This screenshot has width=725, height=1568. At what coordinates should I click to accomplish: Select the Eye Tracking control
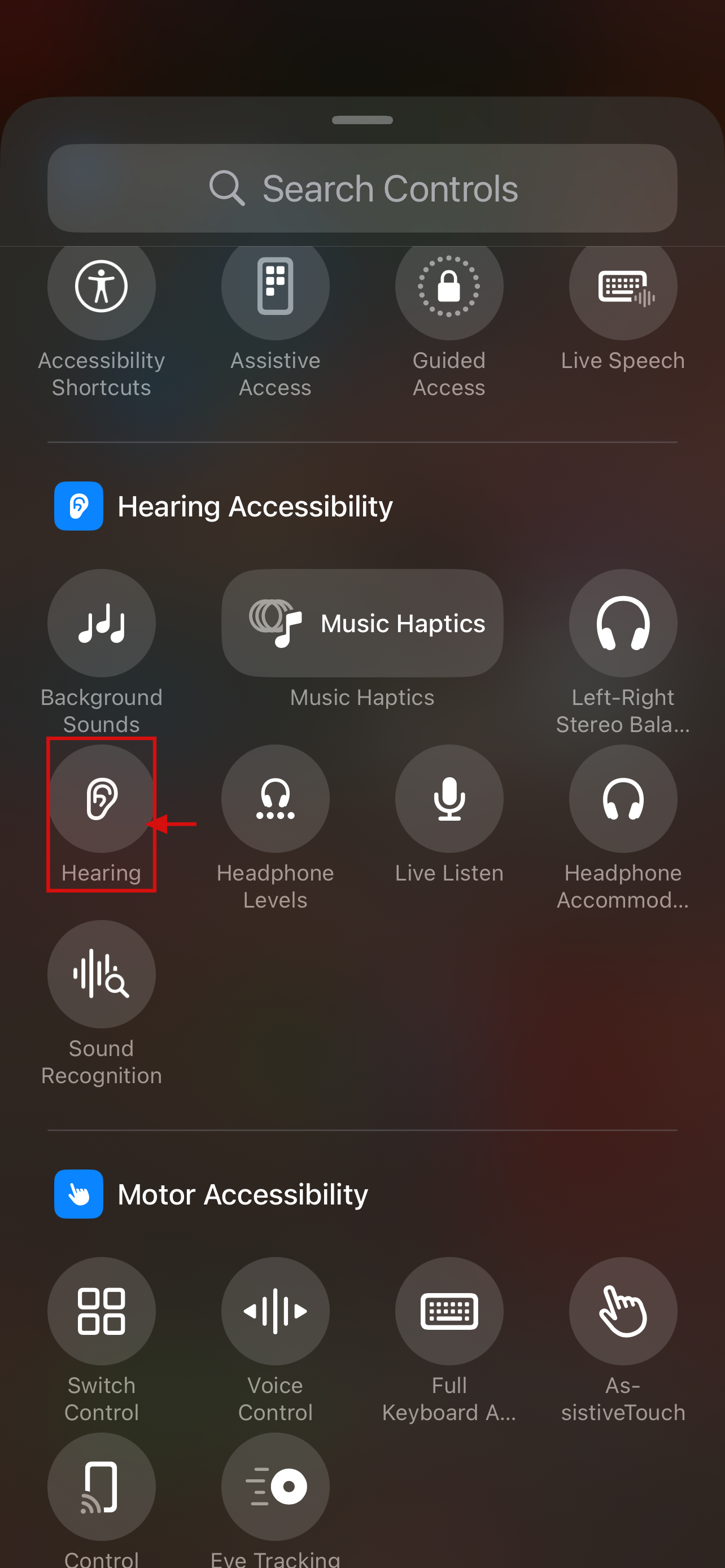[x=275, y=1486]
